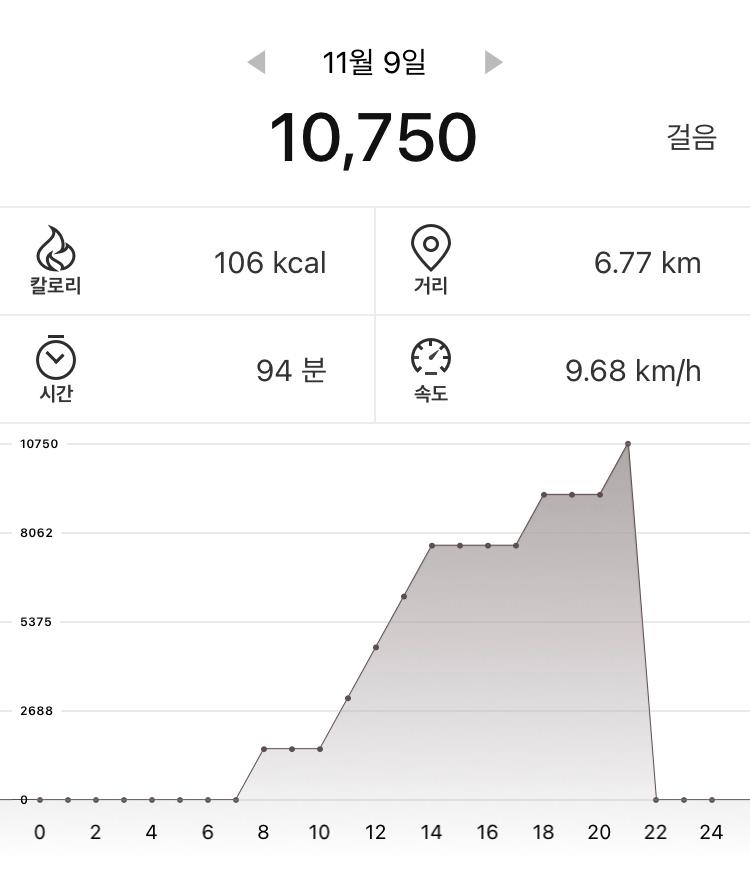Go to the next day's step data

click(492, 63)
